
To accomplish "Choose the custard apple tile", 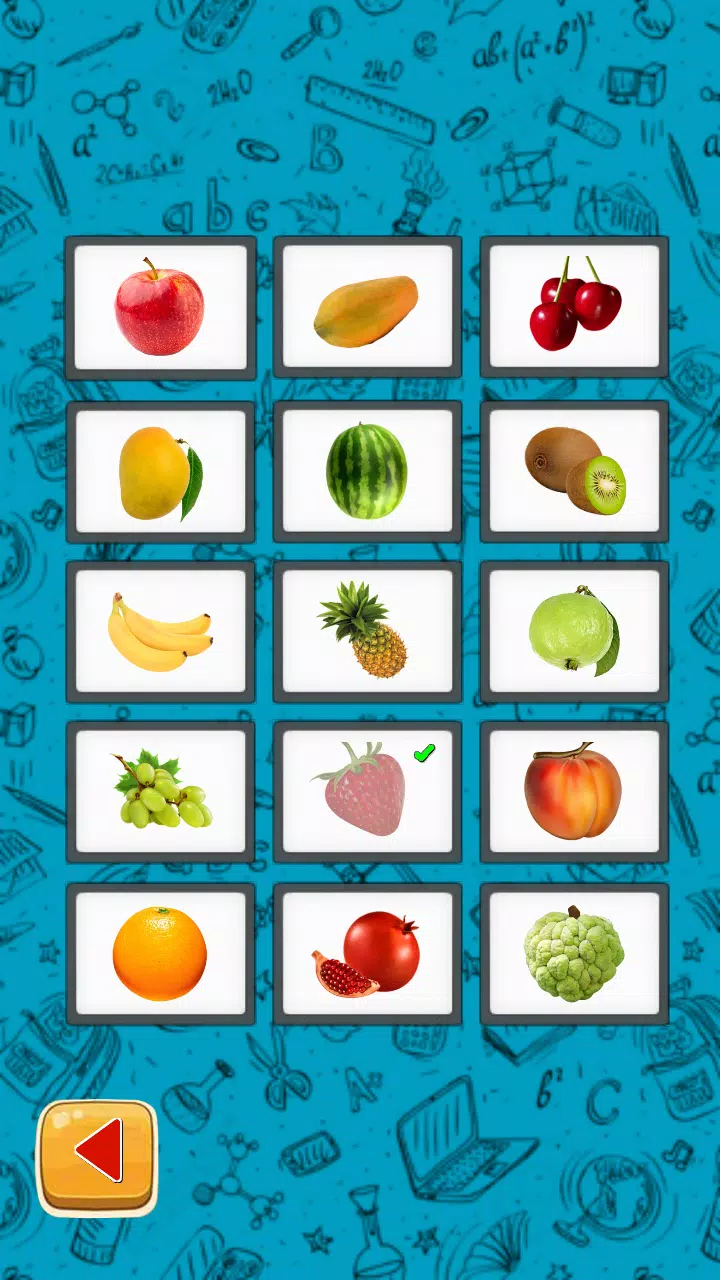I will click(574, 953).
